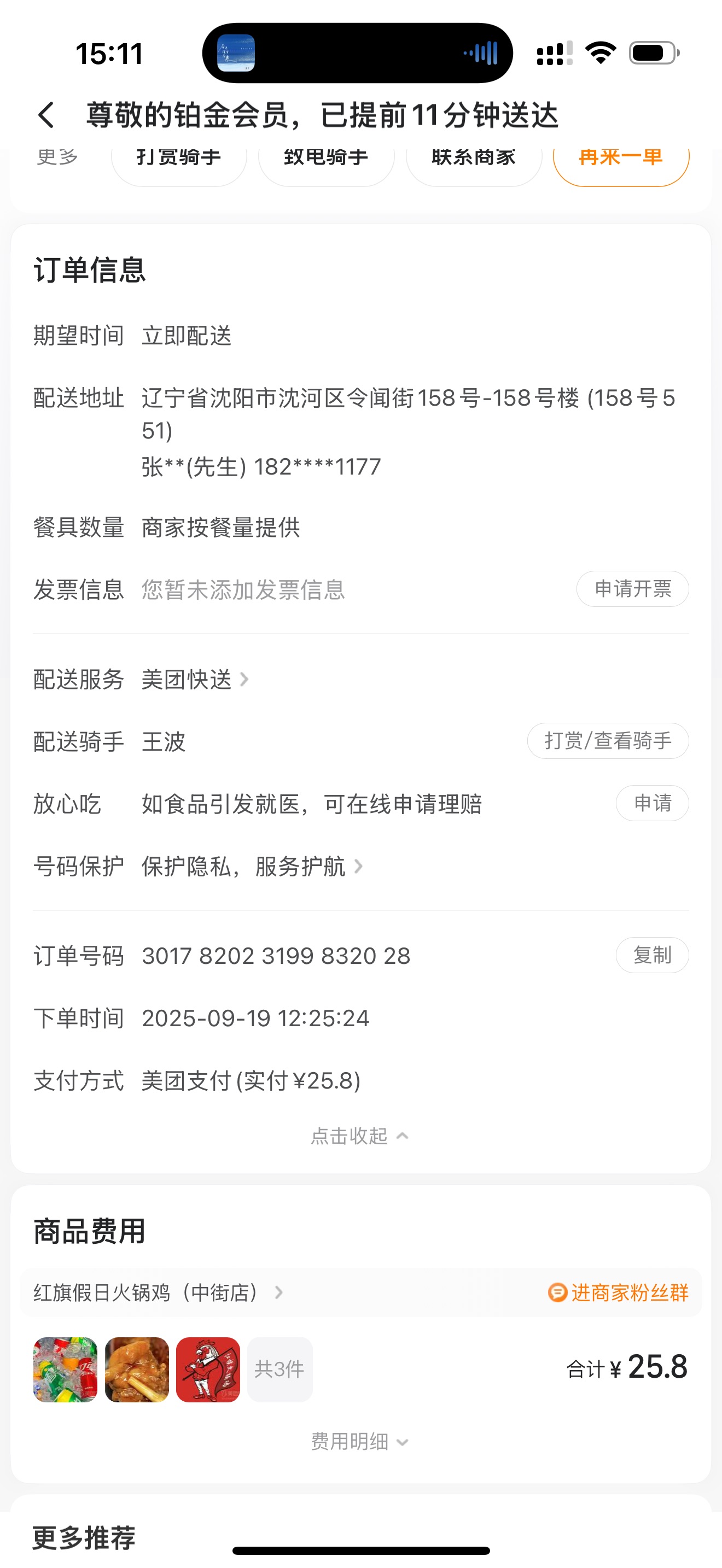
Task: Open 打赏/查看骑手 for rider 王波
Action: coord(608,741)
